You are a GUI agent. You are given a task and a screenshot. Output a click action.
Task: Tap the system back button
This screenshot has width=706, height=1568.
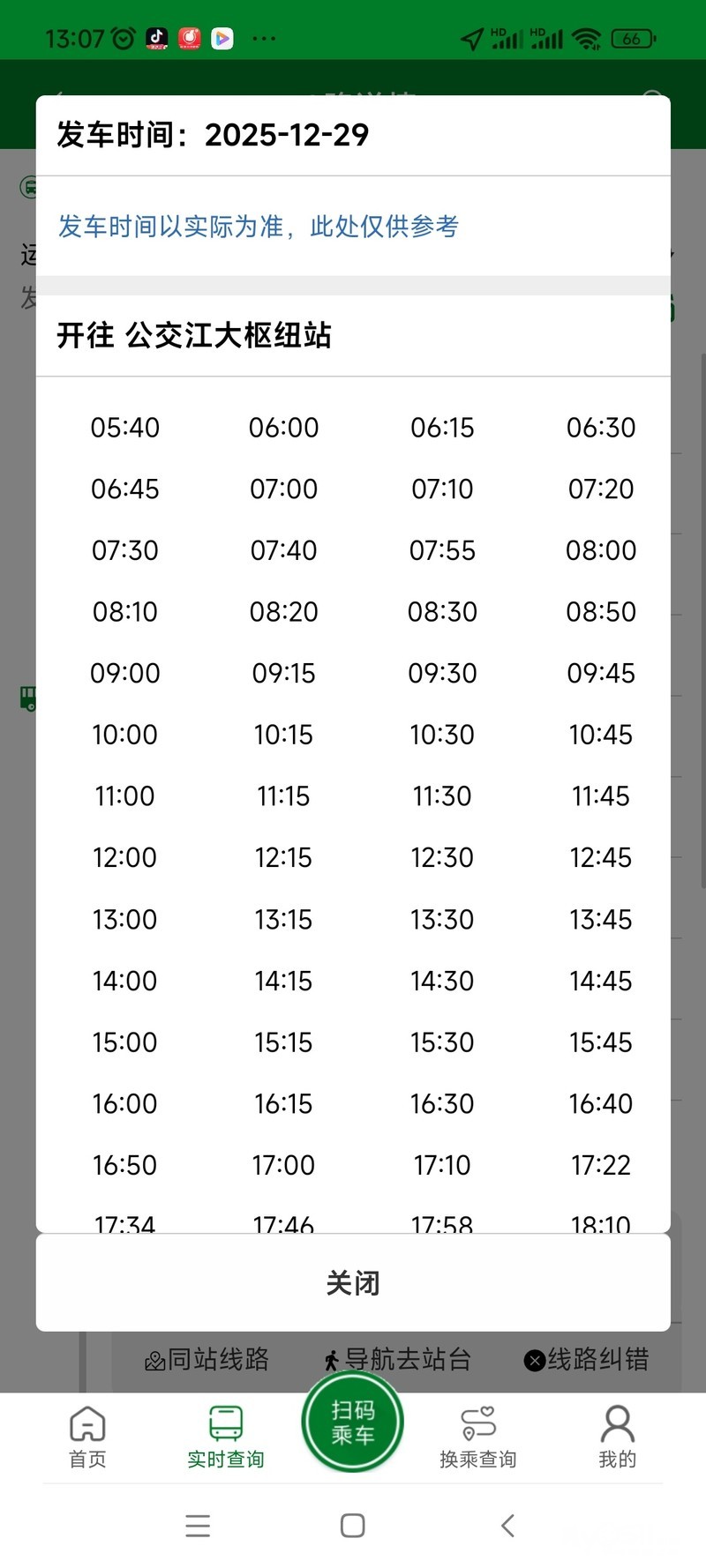click(507, 1526)
